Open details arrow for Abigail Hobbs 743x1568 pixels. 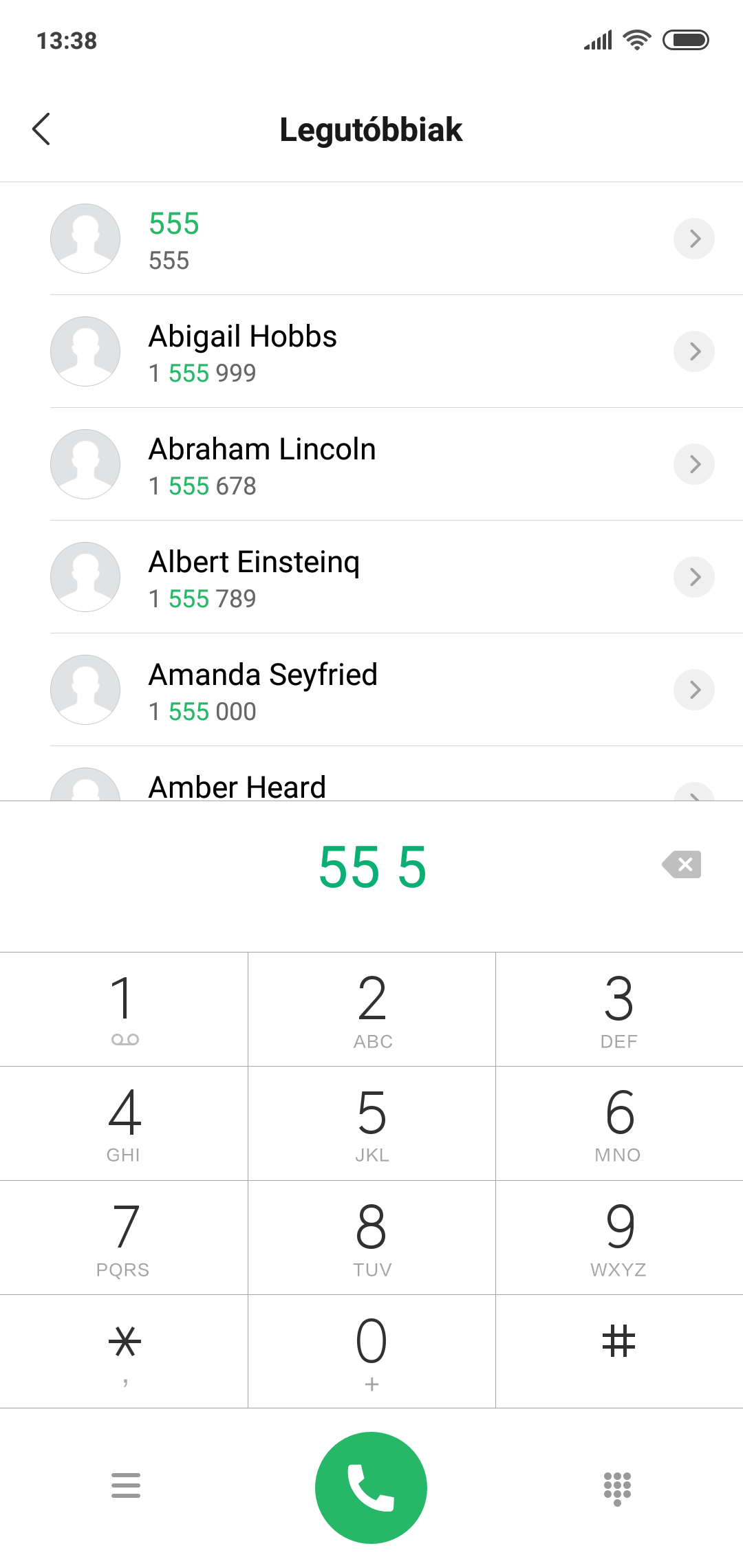point(694,351)
